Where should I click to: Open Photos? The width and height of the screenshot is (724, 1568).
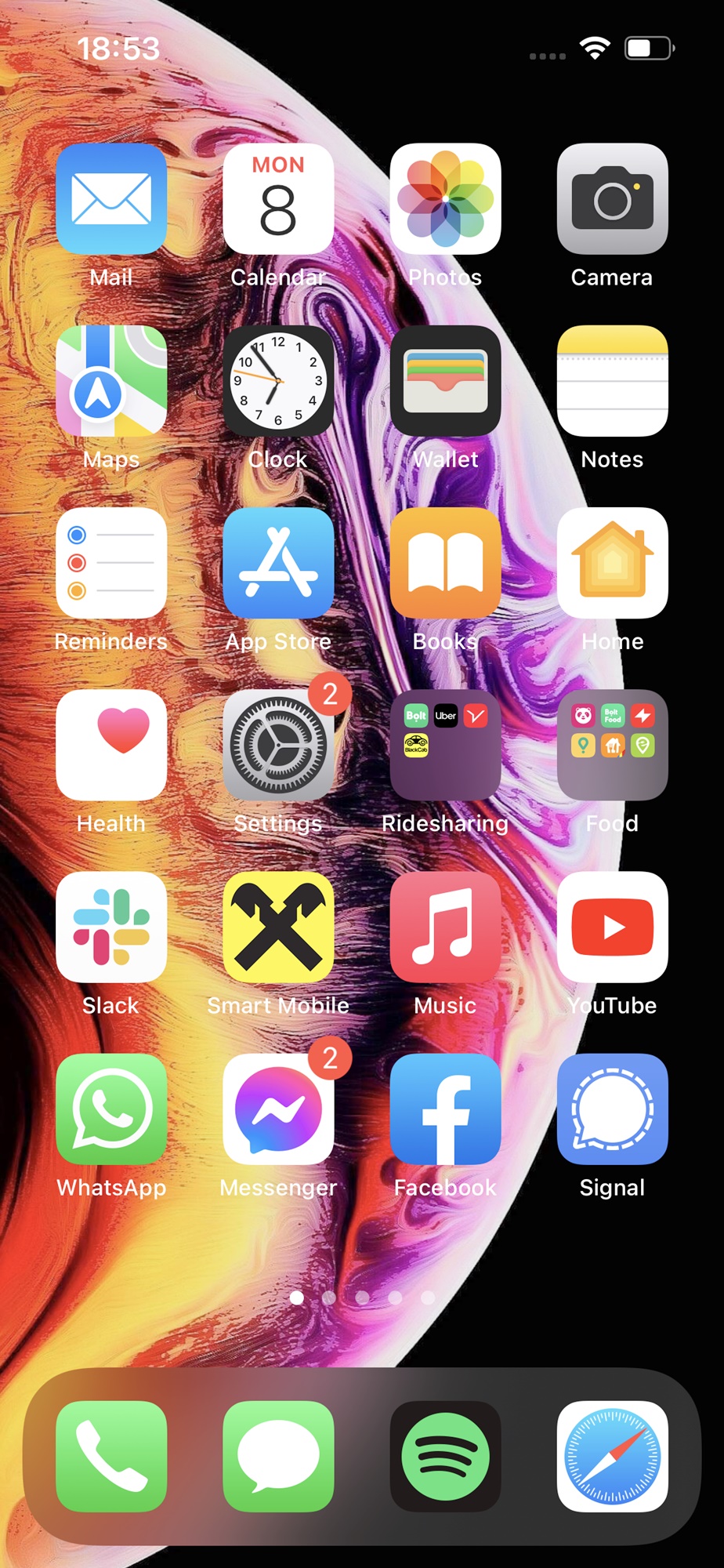[445, 198]
